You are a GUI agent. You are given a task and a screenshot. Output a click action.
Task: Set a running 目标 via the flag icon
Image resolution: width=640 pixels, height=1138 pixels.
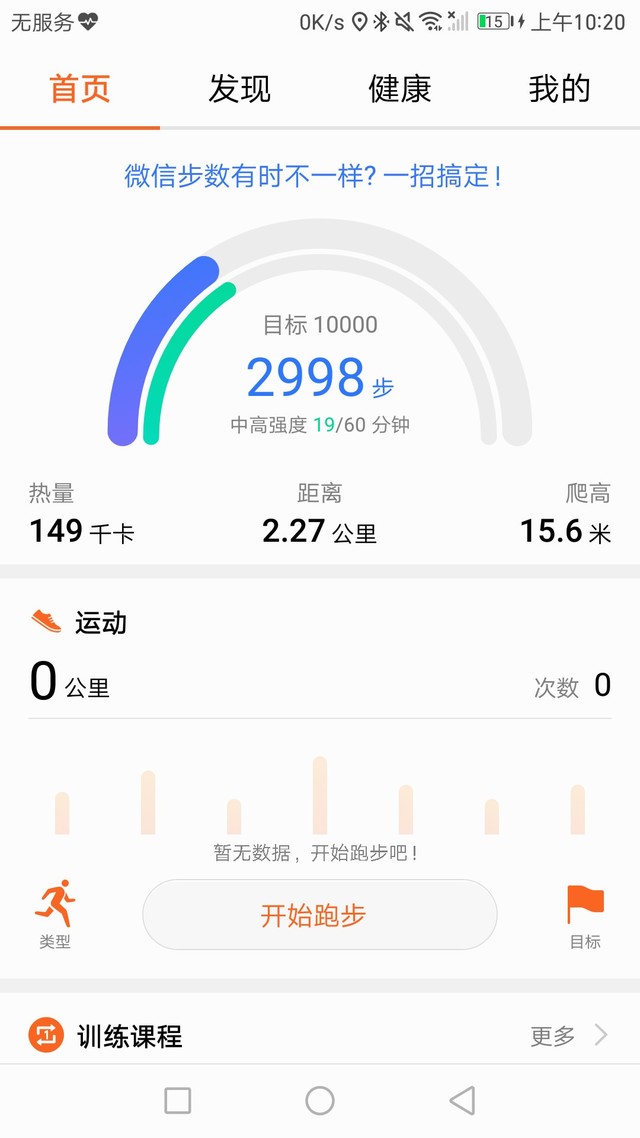coord(585,912)
